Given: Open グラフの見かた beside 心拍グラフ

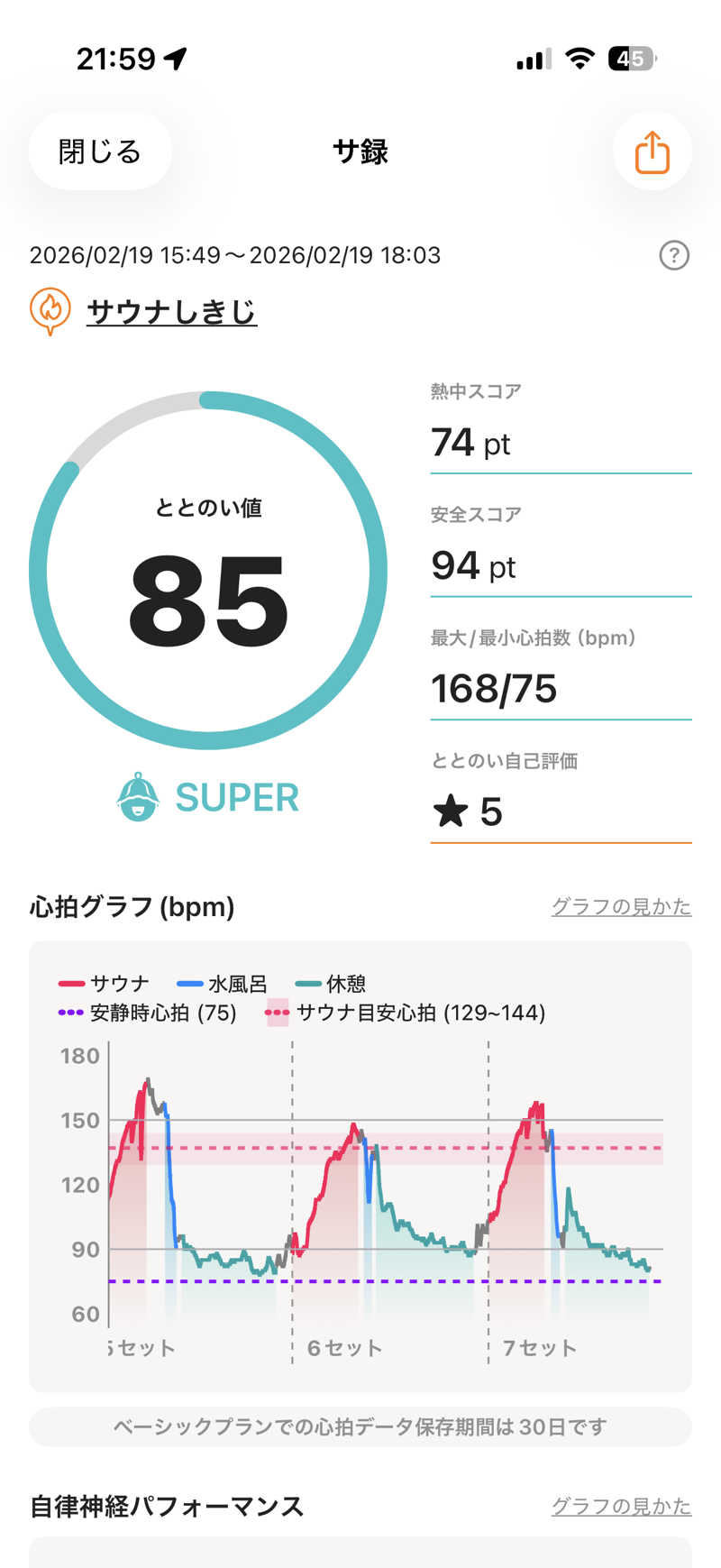Looking at the screenshot, I should [x=621, y=906].
